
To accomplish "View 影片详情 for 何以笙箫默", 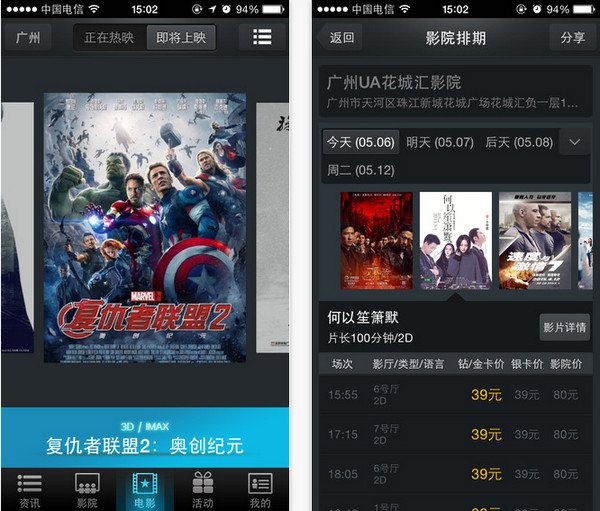I will tap(565, 327).
